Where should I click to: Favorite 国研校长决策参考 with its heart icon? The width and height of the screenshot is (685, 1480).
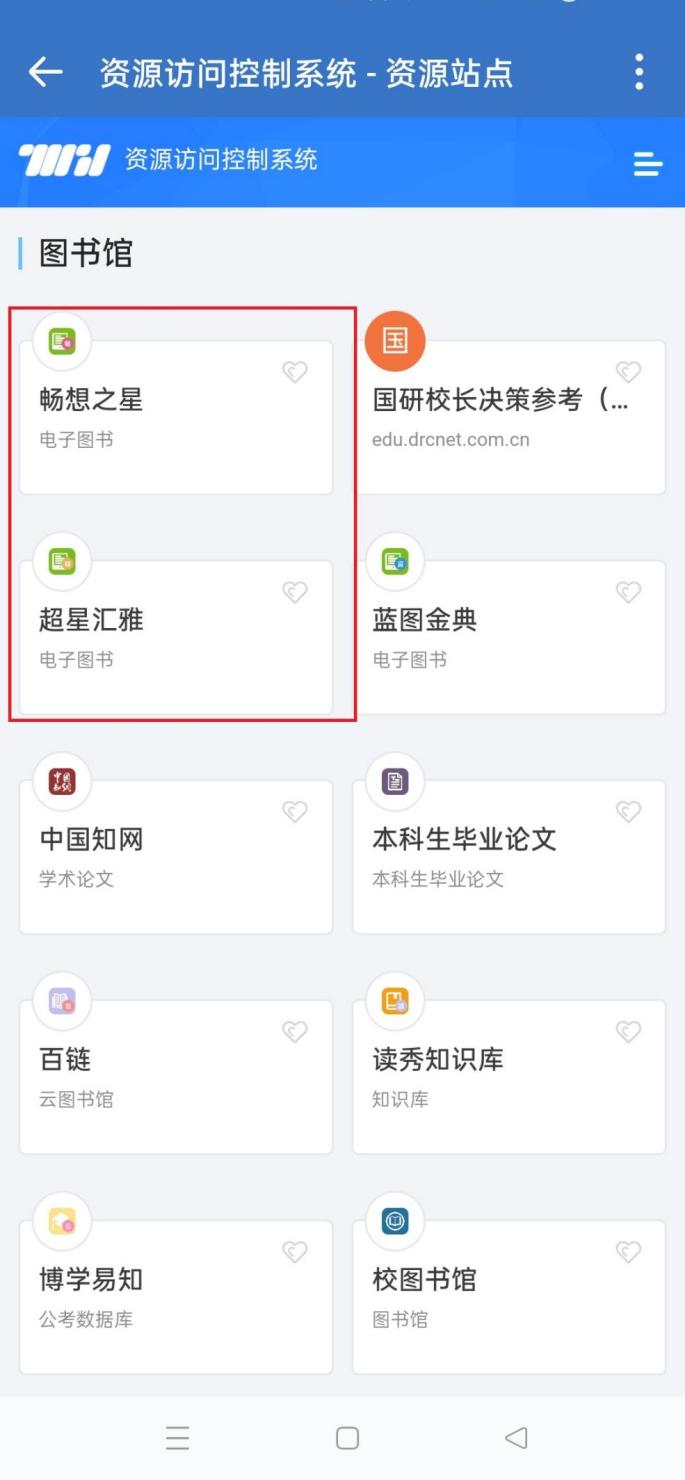pyautogui.click(x=628, y=372)
